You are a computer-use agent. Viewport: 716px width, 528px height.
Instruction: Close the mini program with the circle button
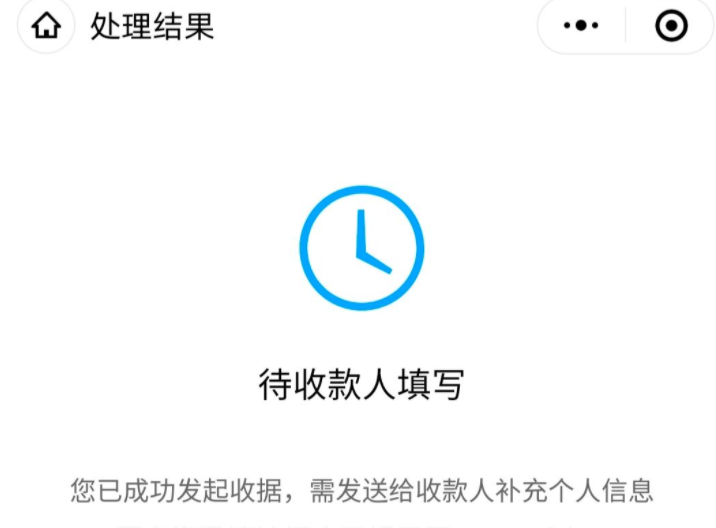click(671, 26)
